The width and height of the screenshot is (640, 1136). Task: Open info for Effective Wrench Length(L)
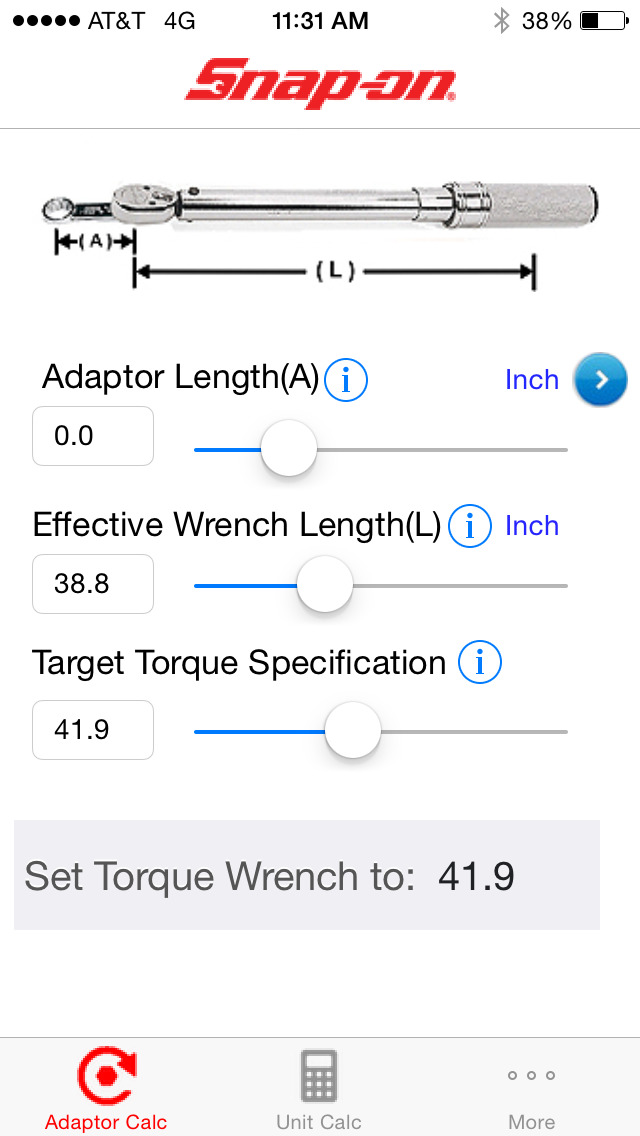point(470,526)
